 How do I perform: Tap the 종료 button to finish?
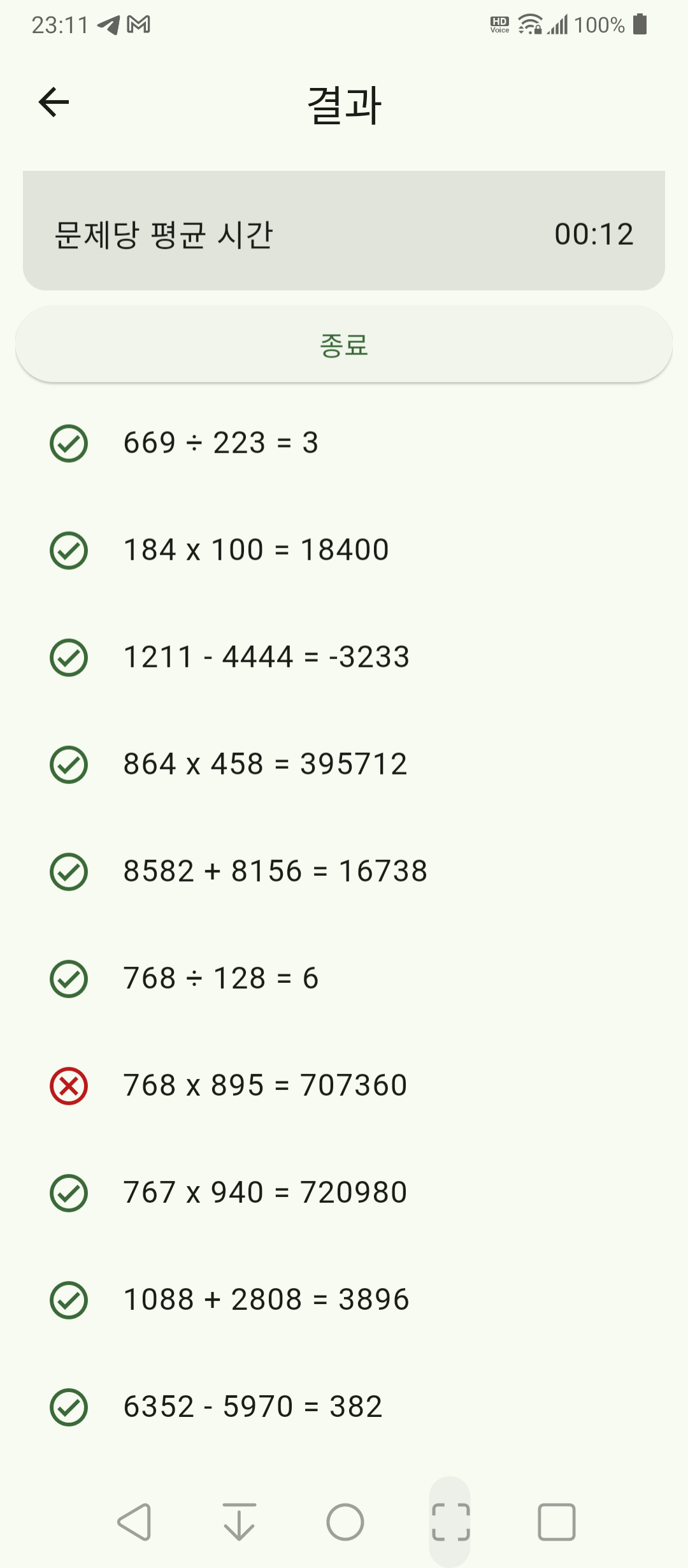[344, 344]
